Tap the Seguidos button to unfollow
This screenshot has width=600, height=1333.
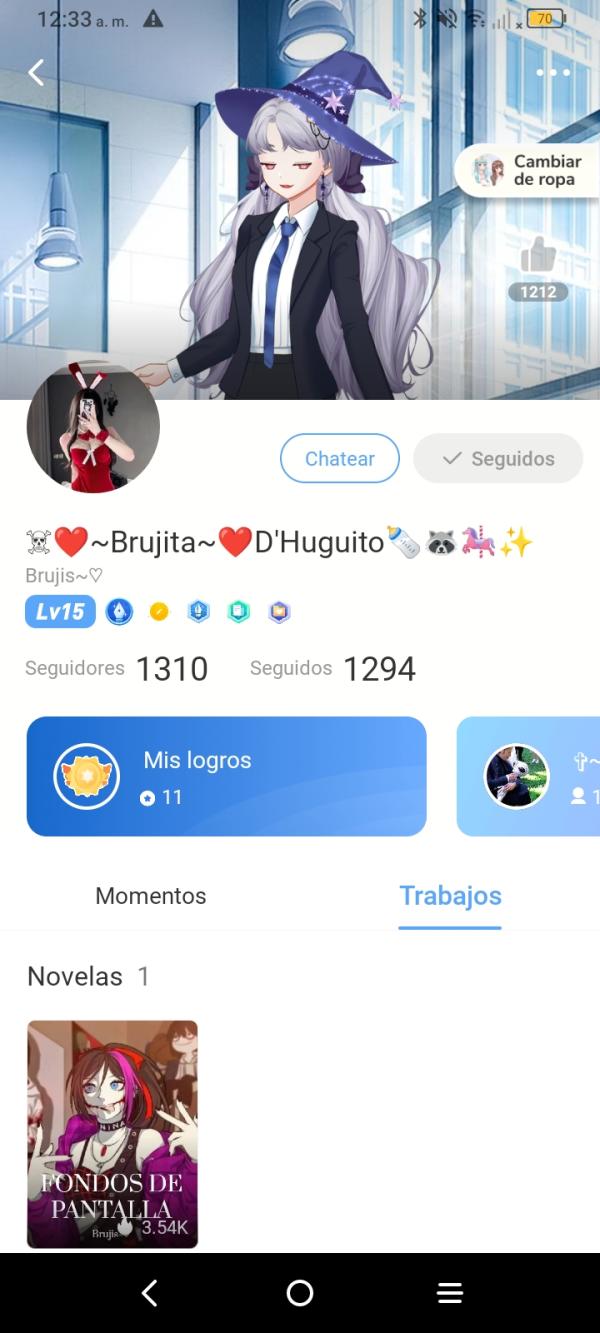498,458
